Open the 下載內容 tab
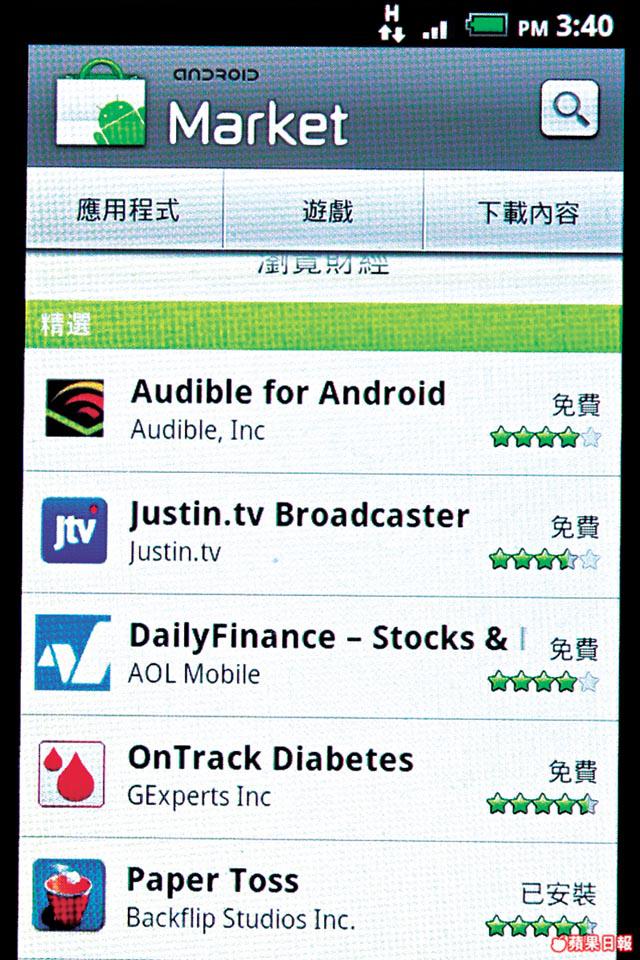Image resolution: width=640 pixels, height=960 pixels. pyautogui.click(x=527, y=212)
